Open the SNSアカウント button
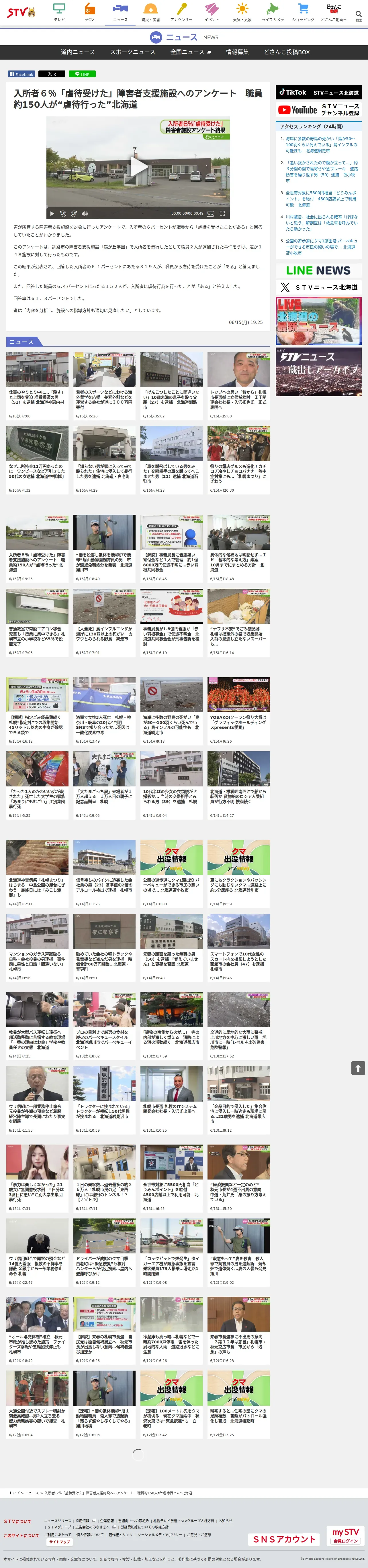Image resolution: width=368 pixels, height=1568 pixels. pos(285,1538)
